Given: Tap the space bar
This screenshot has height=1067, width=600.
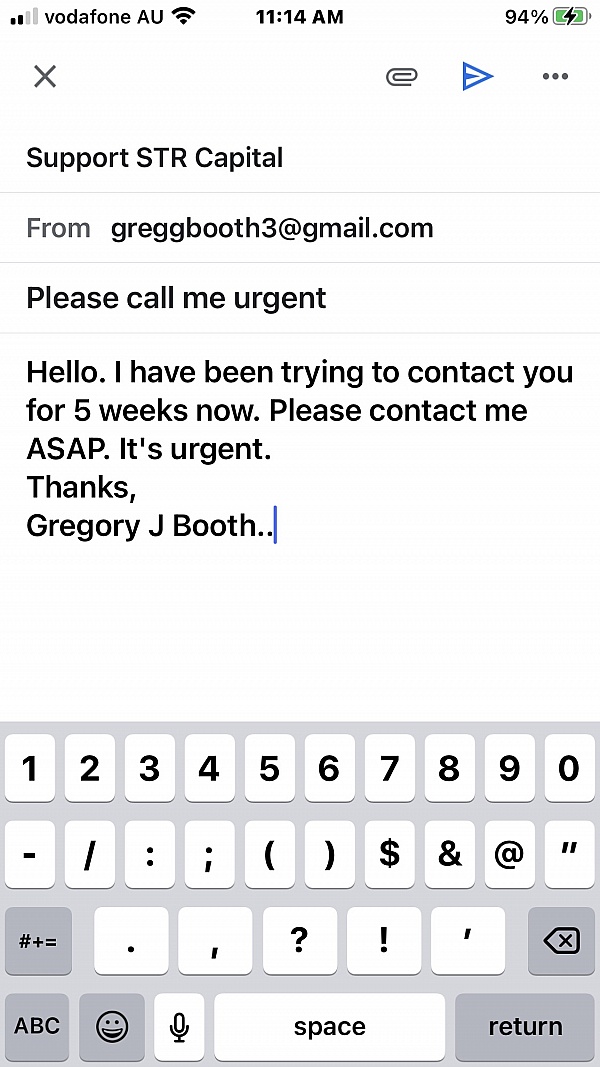Looking at the screenshot, I should 330,1026.
